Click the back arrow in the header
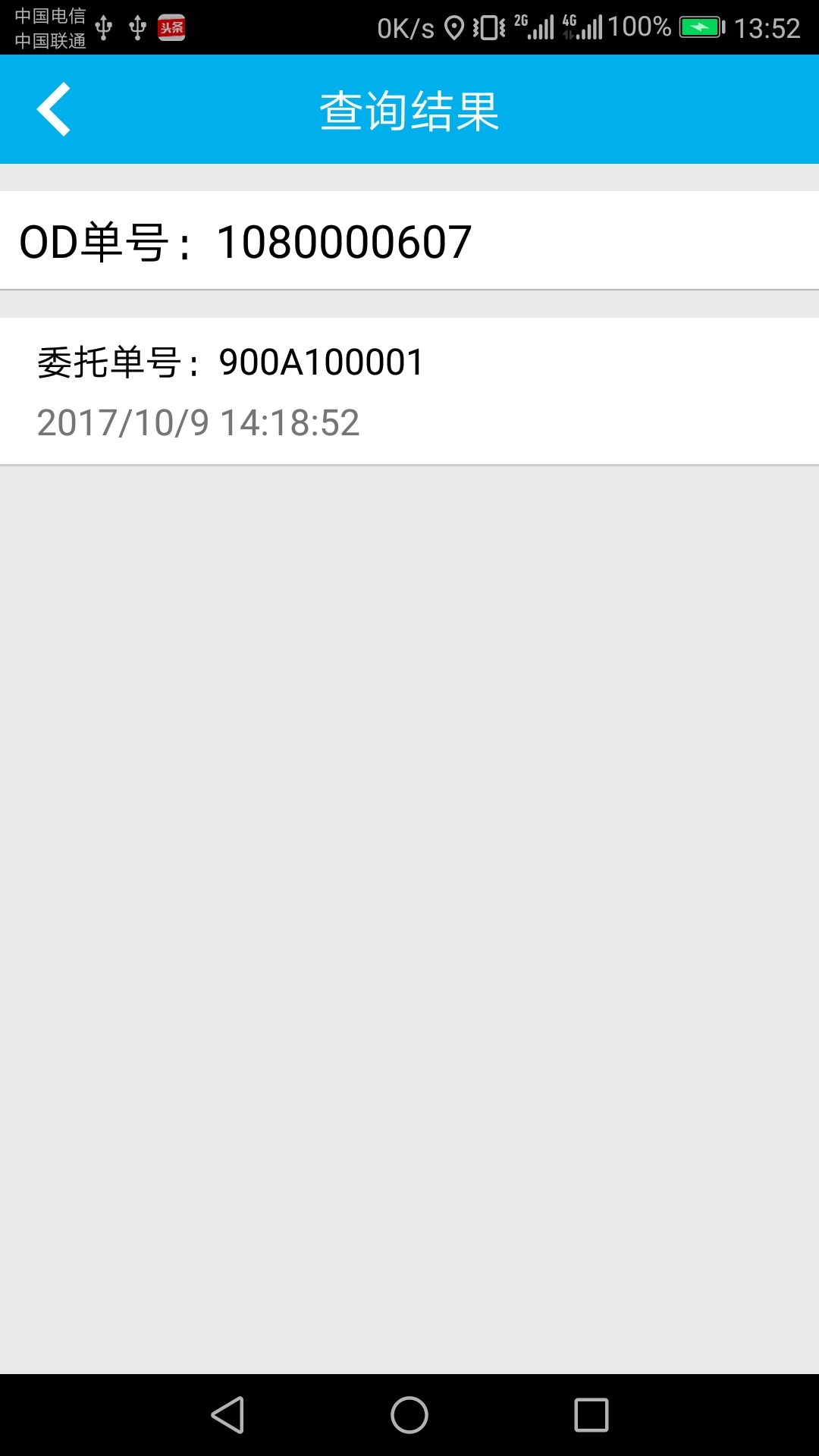The width and height of the screenshot is (819, 1456). pyautogui.click(x=54, y=109)
